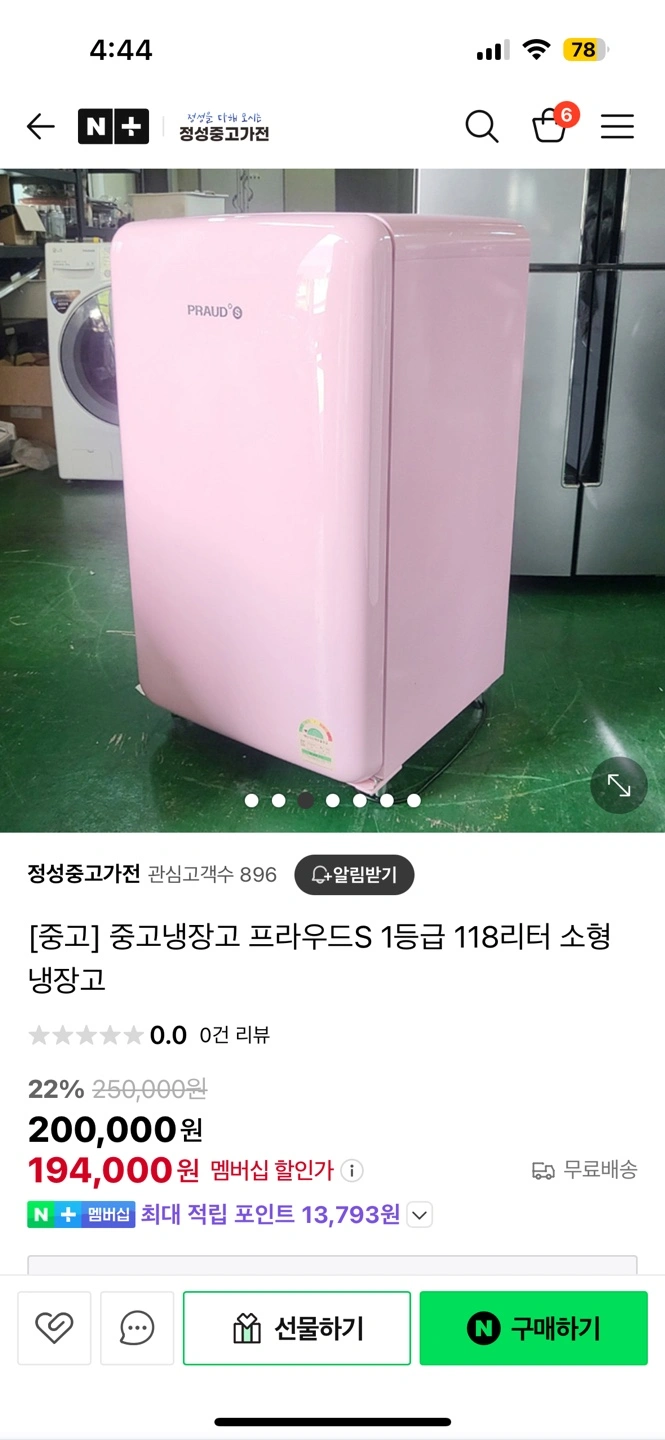Viewport: 665px width, 1440px height.
Task: Search within the store
Action: [x=482, y=127]
